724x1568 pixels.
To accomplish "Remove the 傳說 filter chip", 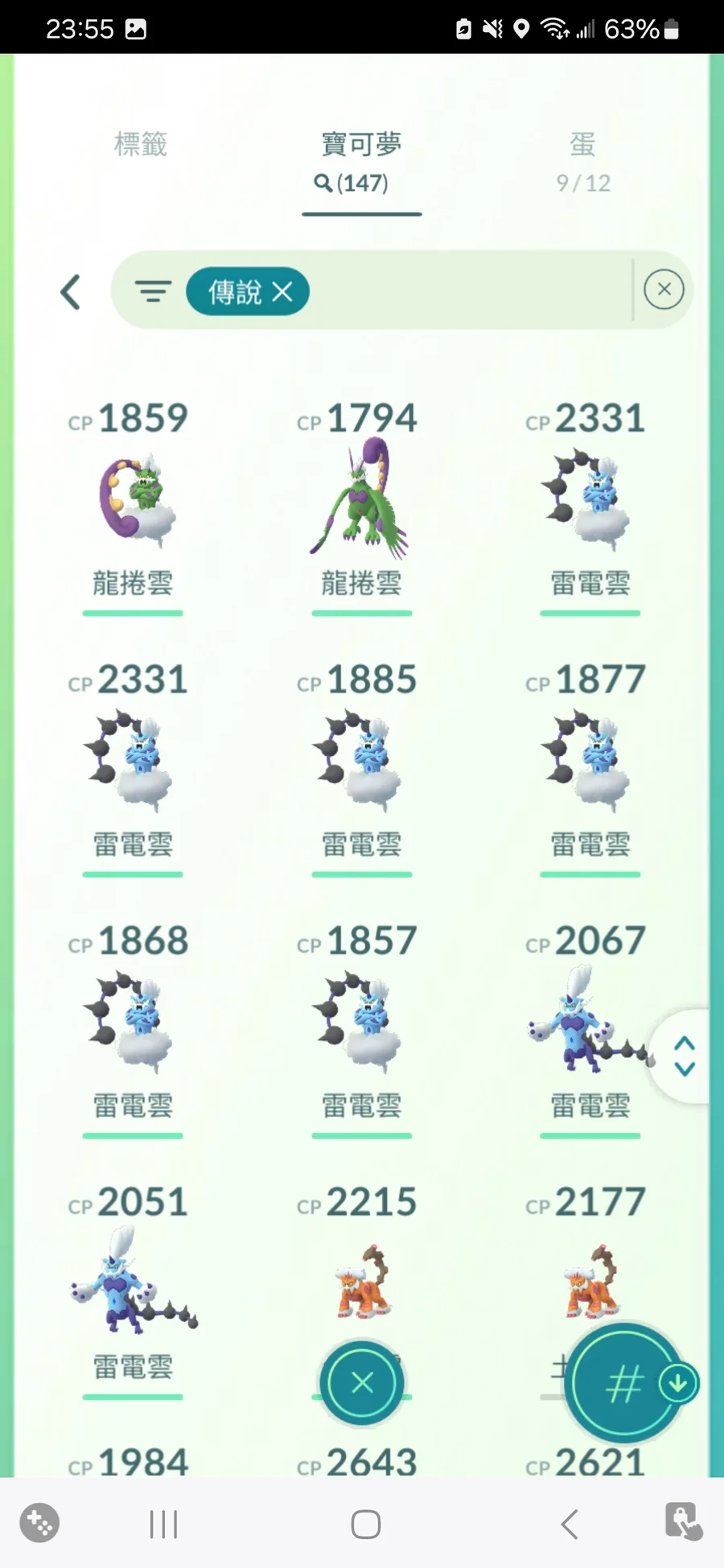I will (282, 291).
